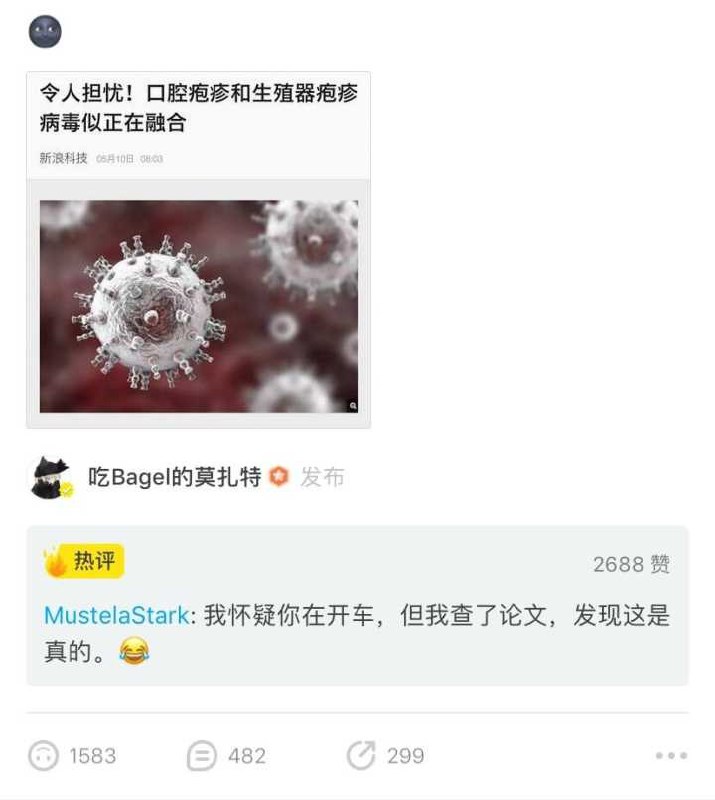Tap the dark round avatar at top
This screenshot has height=800, width=715.
click(45, 32)
